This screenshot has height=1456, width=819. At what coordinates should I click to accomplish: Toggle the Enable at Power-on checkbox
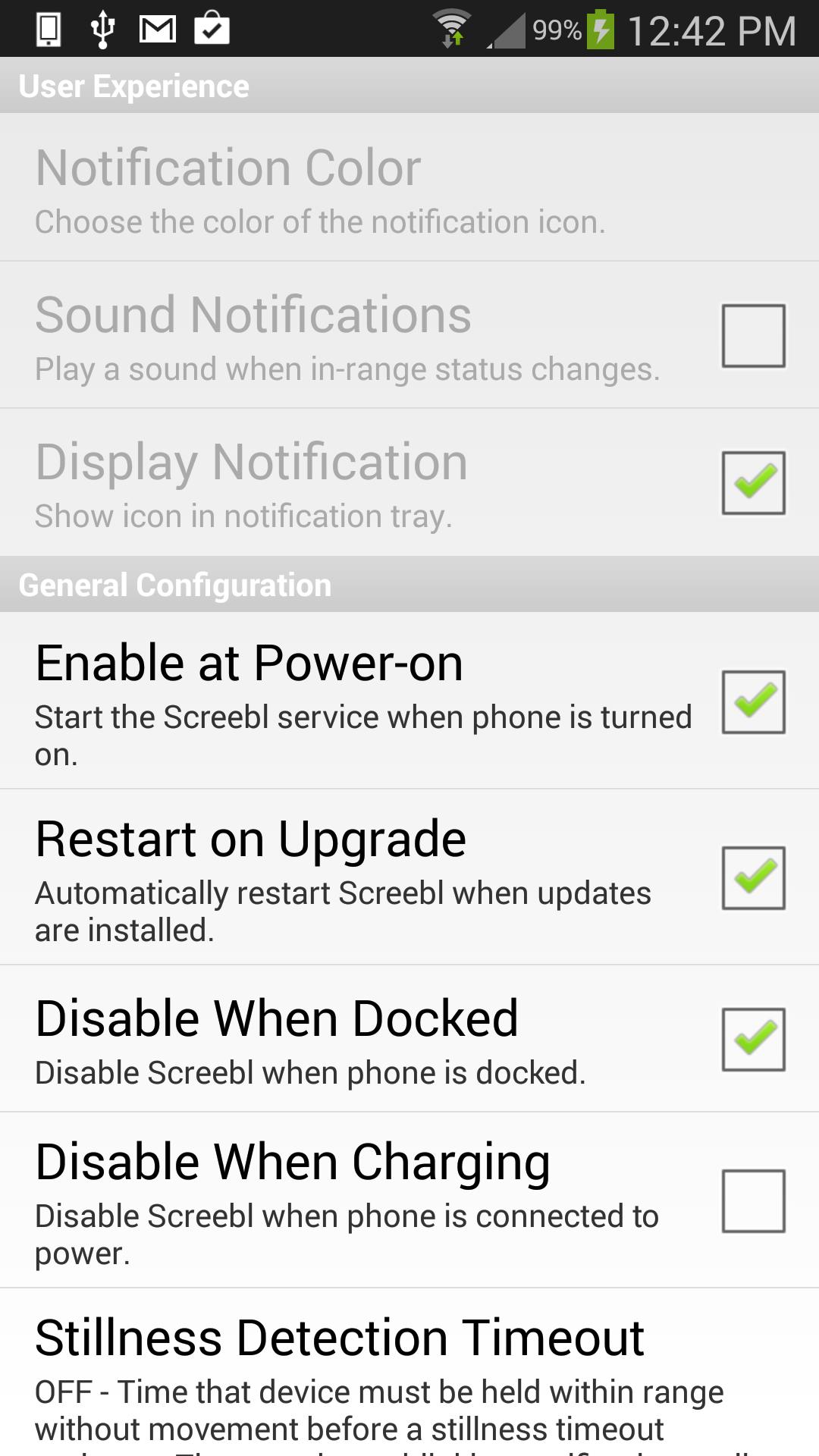(752, 701)
